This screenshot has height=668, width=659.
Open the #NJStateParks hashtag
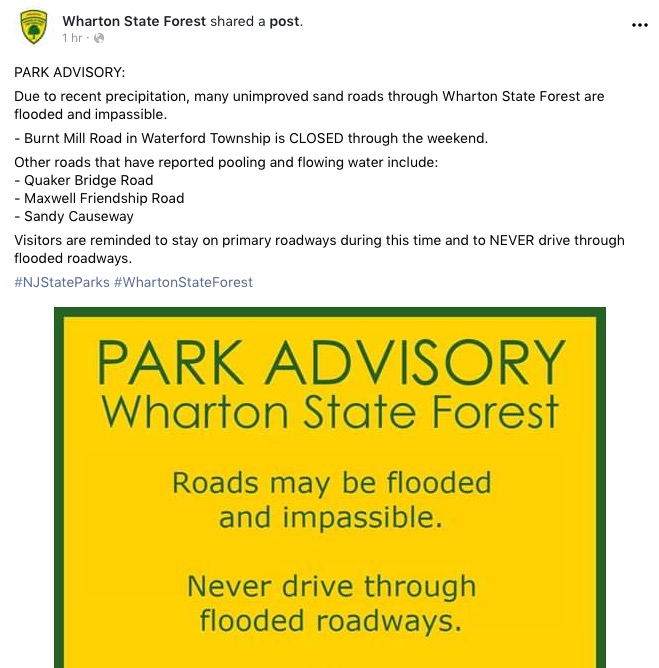click(x=61, y=282)
